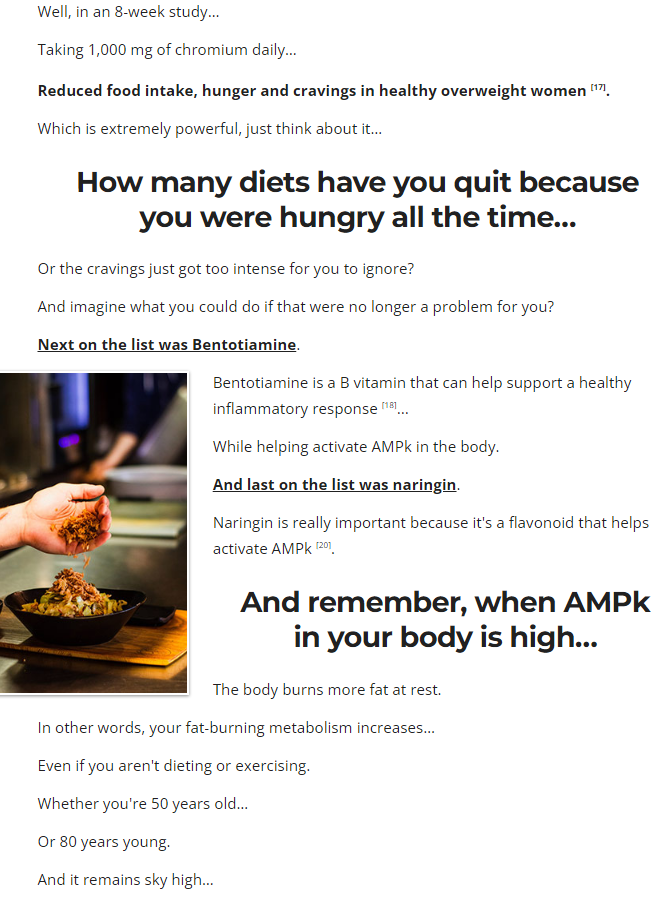The height and width of the screenshot is (899, 662).
Task: Open citation 20 after activate AMPk
Action: point(323,545)
